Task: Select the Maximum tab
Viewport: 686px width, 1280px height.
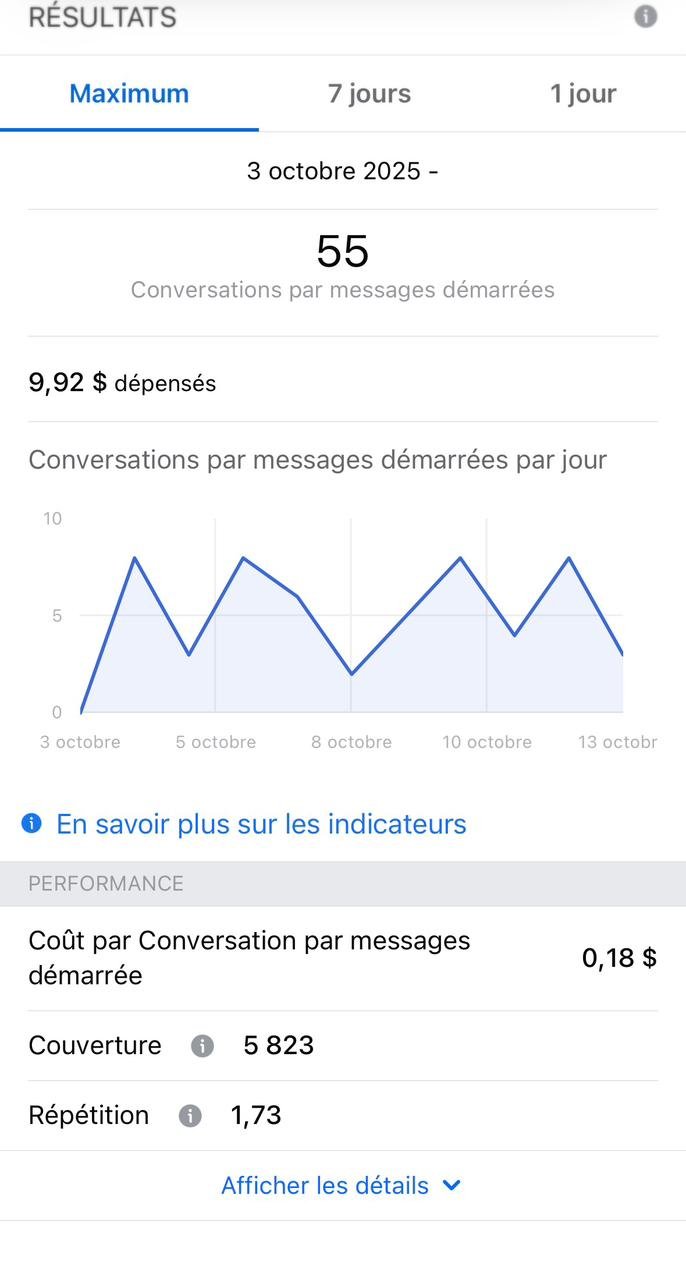Action: tap(129, 94)
